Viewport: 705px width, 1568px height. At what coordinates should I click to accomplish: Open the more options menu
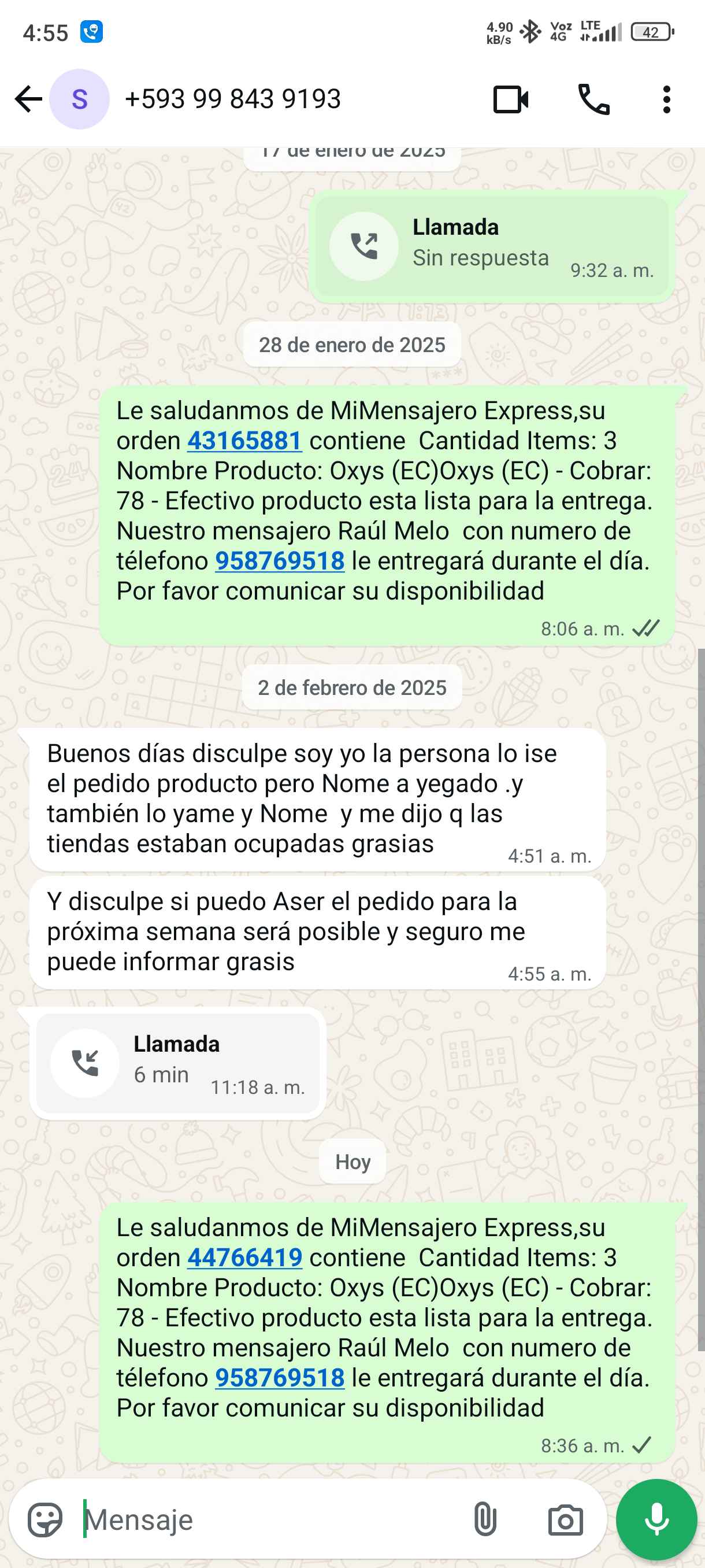(x=666, y=100)
